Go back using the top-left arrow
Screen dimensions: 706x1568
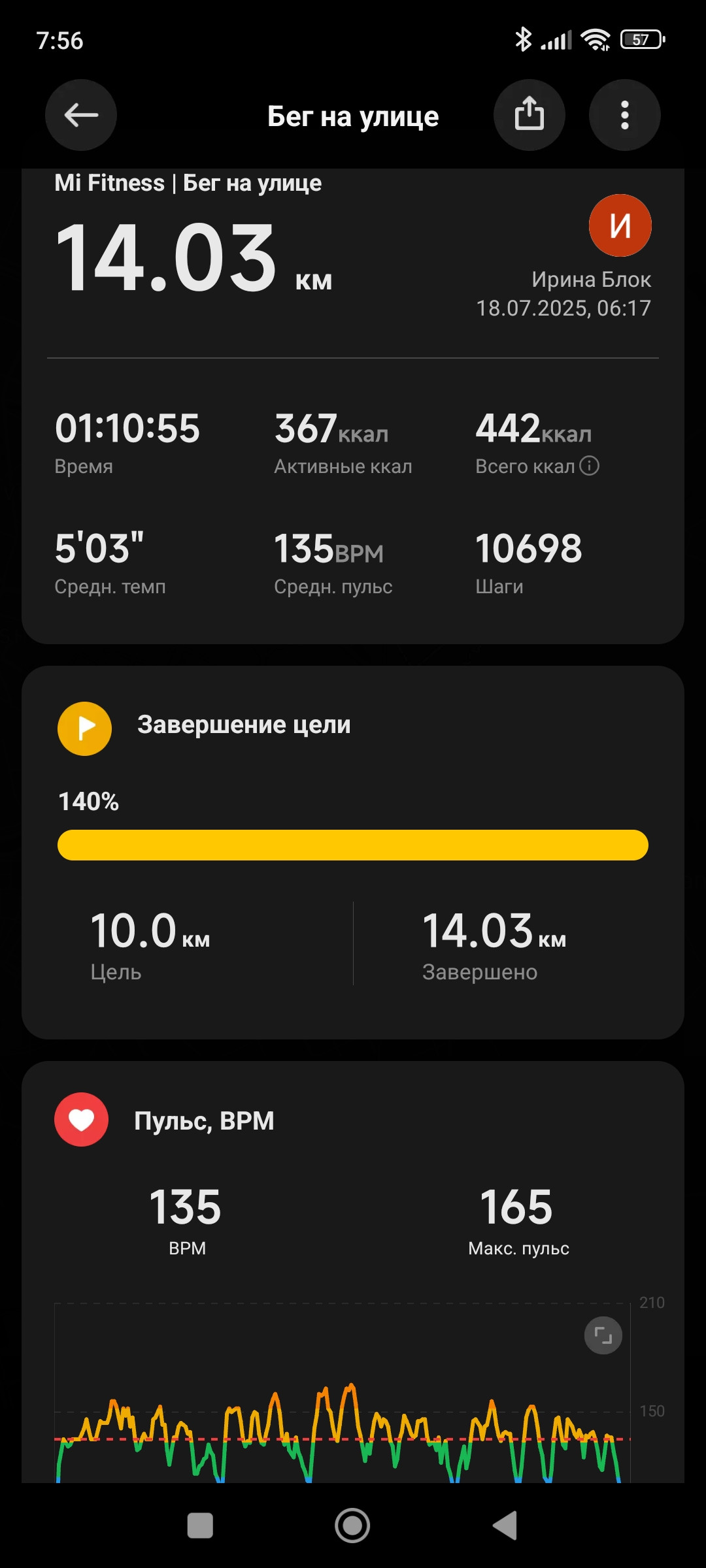click(x=81, y=116)
